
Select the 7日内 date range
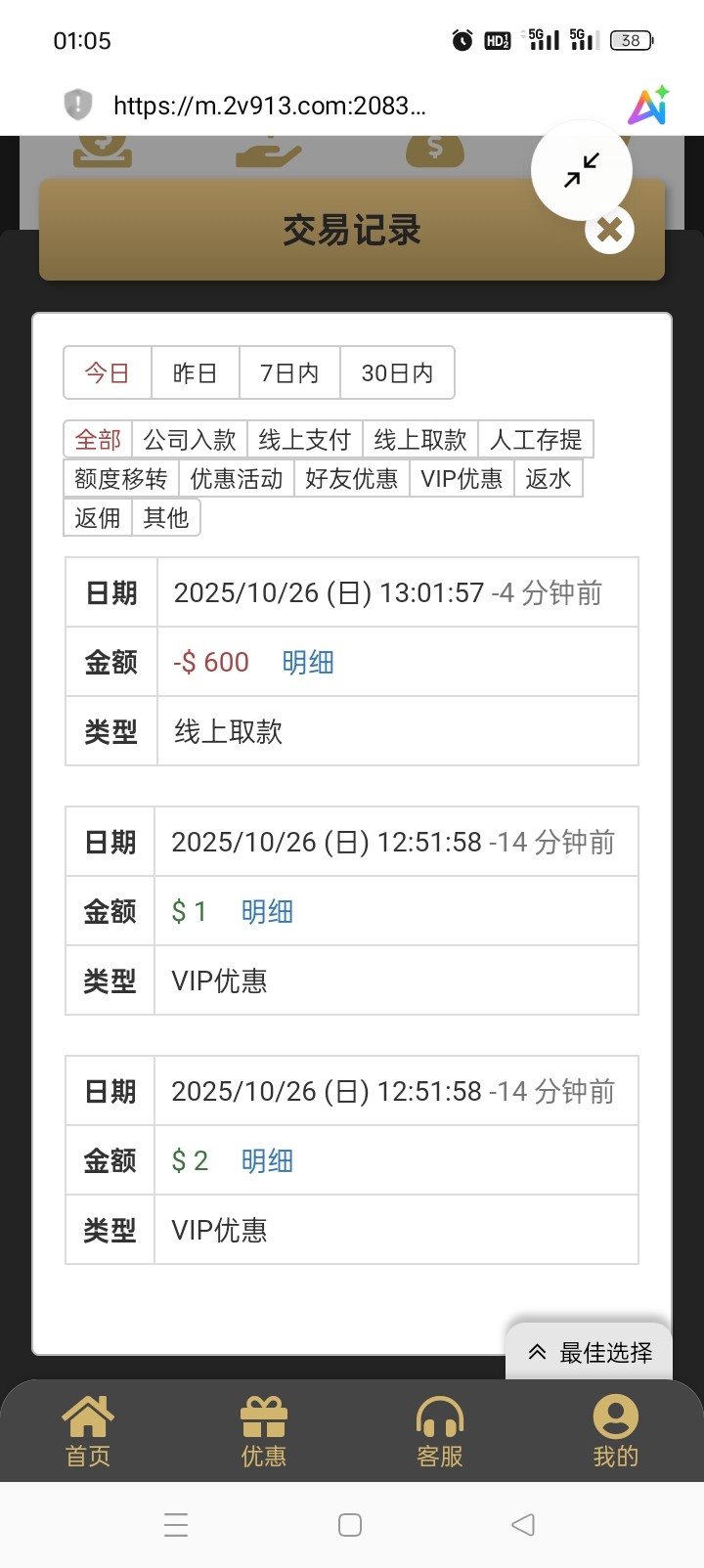[289, 372]
